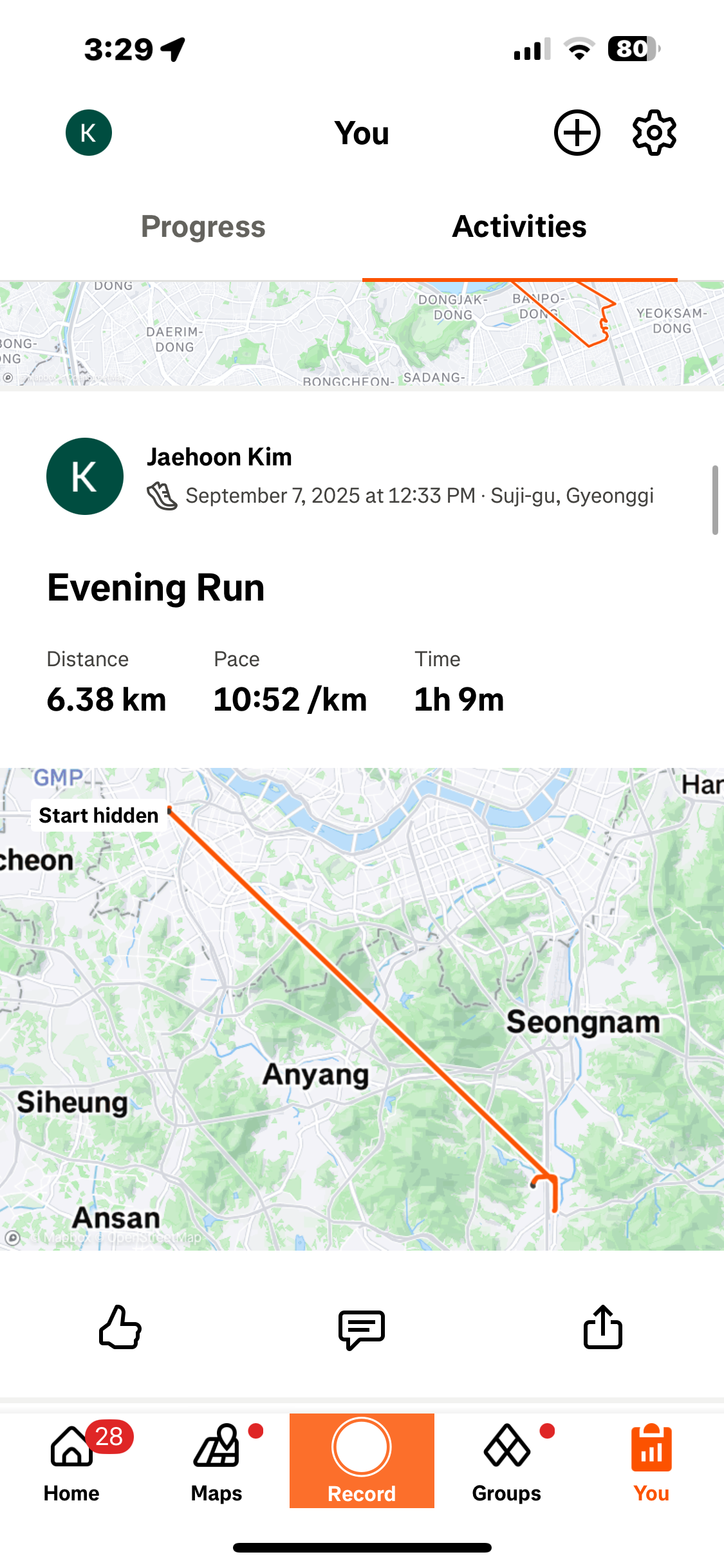Comment on the Evening Run

point(362,1328)
